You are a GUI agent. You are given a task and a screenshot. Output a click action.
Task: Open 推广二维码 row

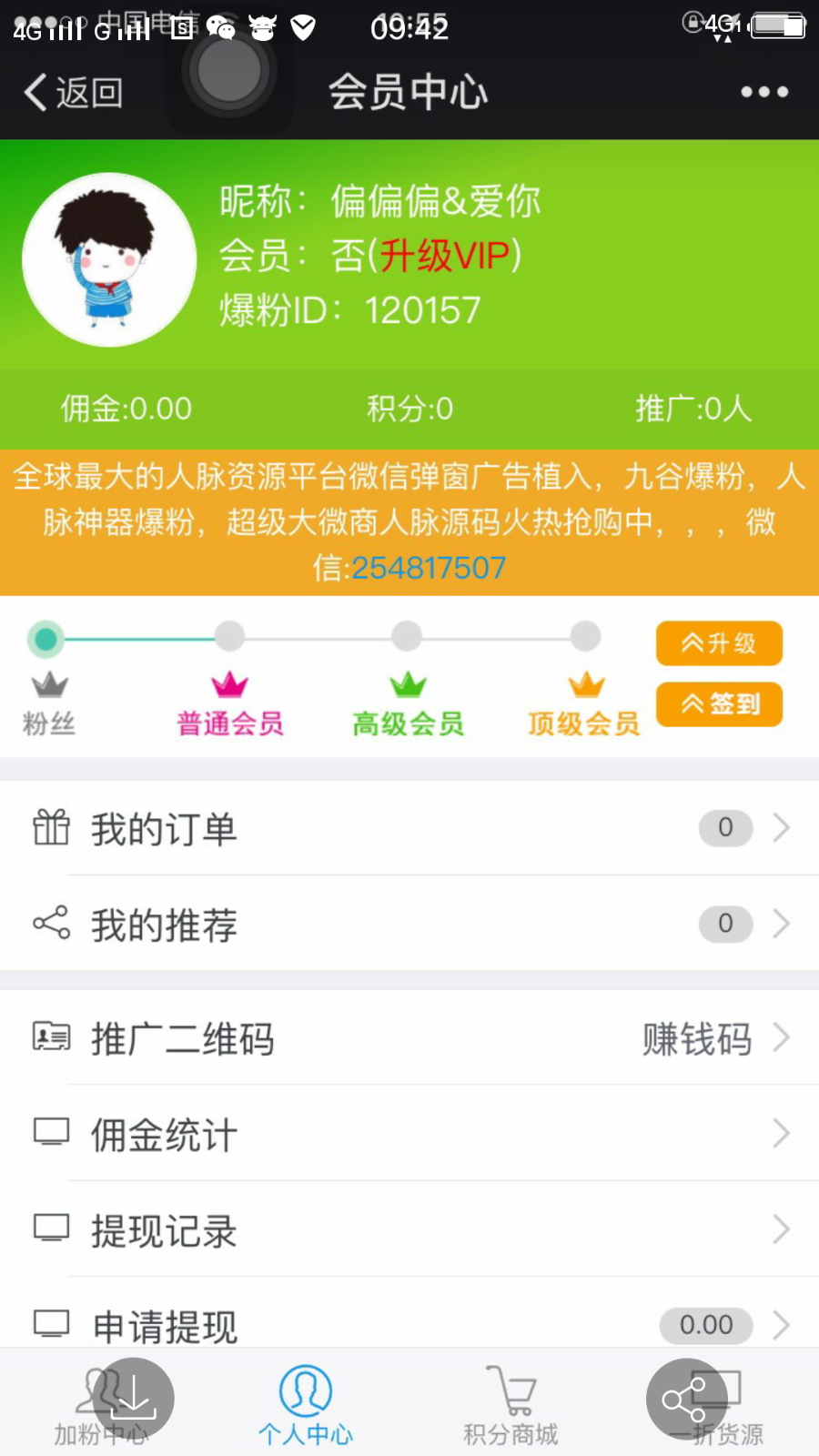click(x=409, y=1038)
